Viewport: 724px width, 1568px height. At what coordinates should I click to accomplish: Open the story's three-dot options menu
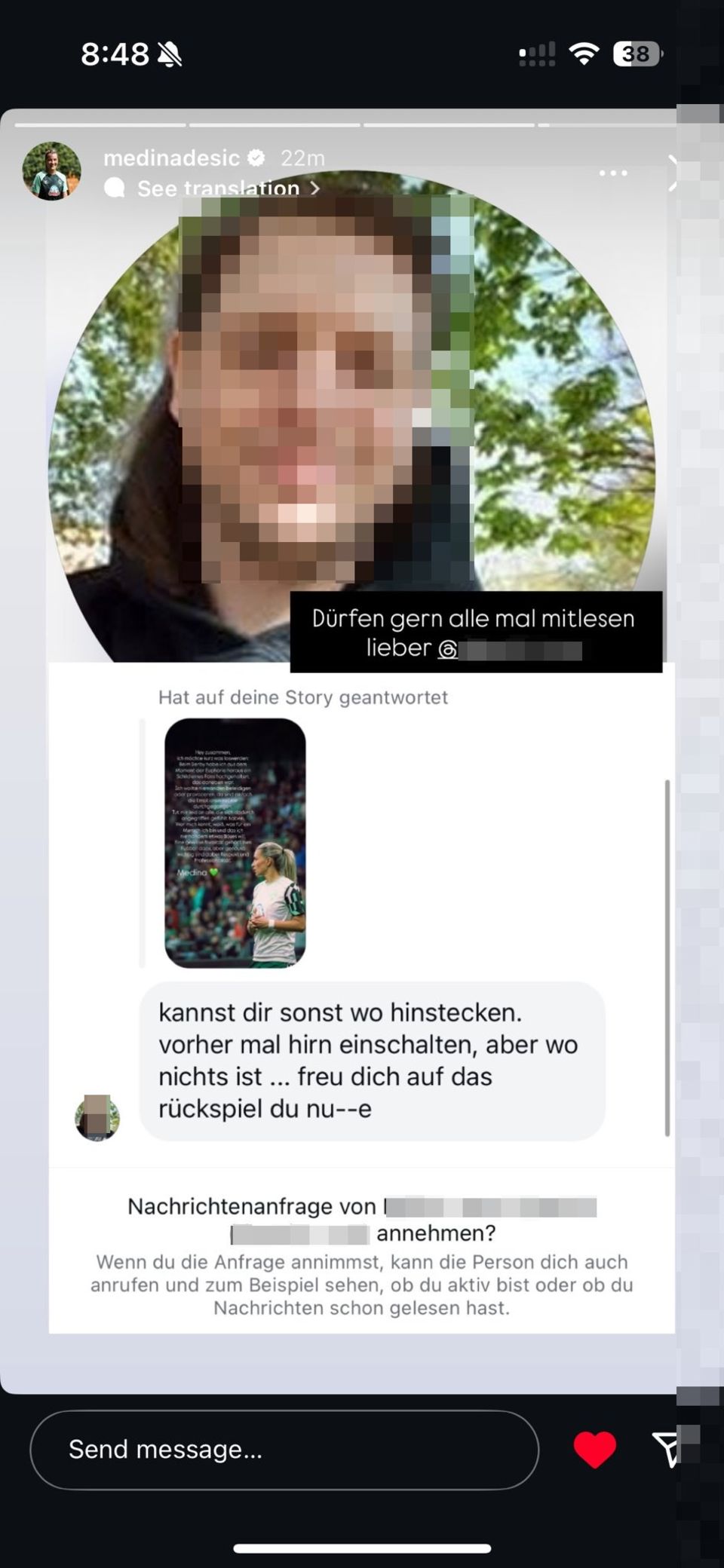pos(612,173)
